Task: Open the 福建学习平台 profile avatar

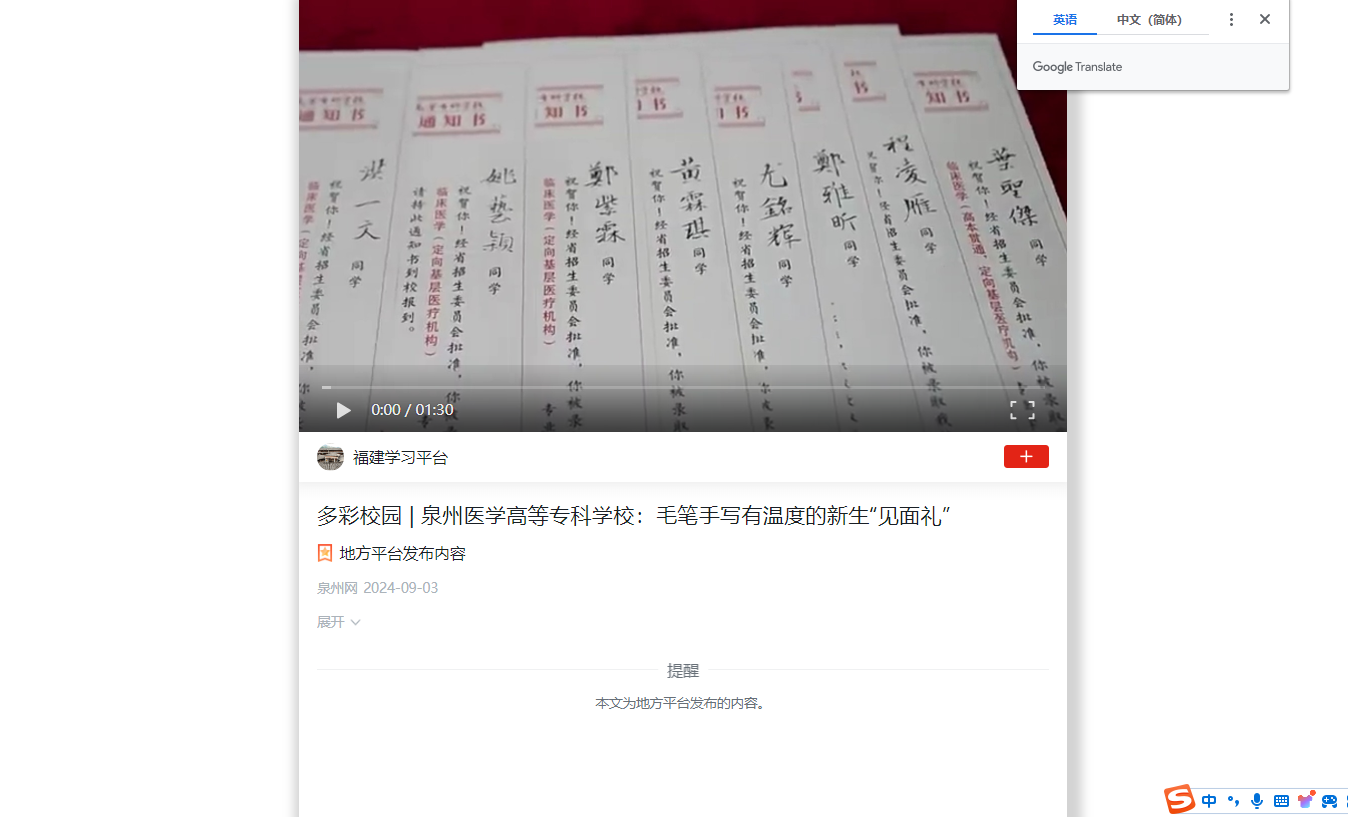Action: [330, 457]
